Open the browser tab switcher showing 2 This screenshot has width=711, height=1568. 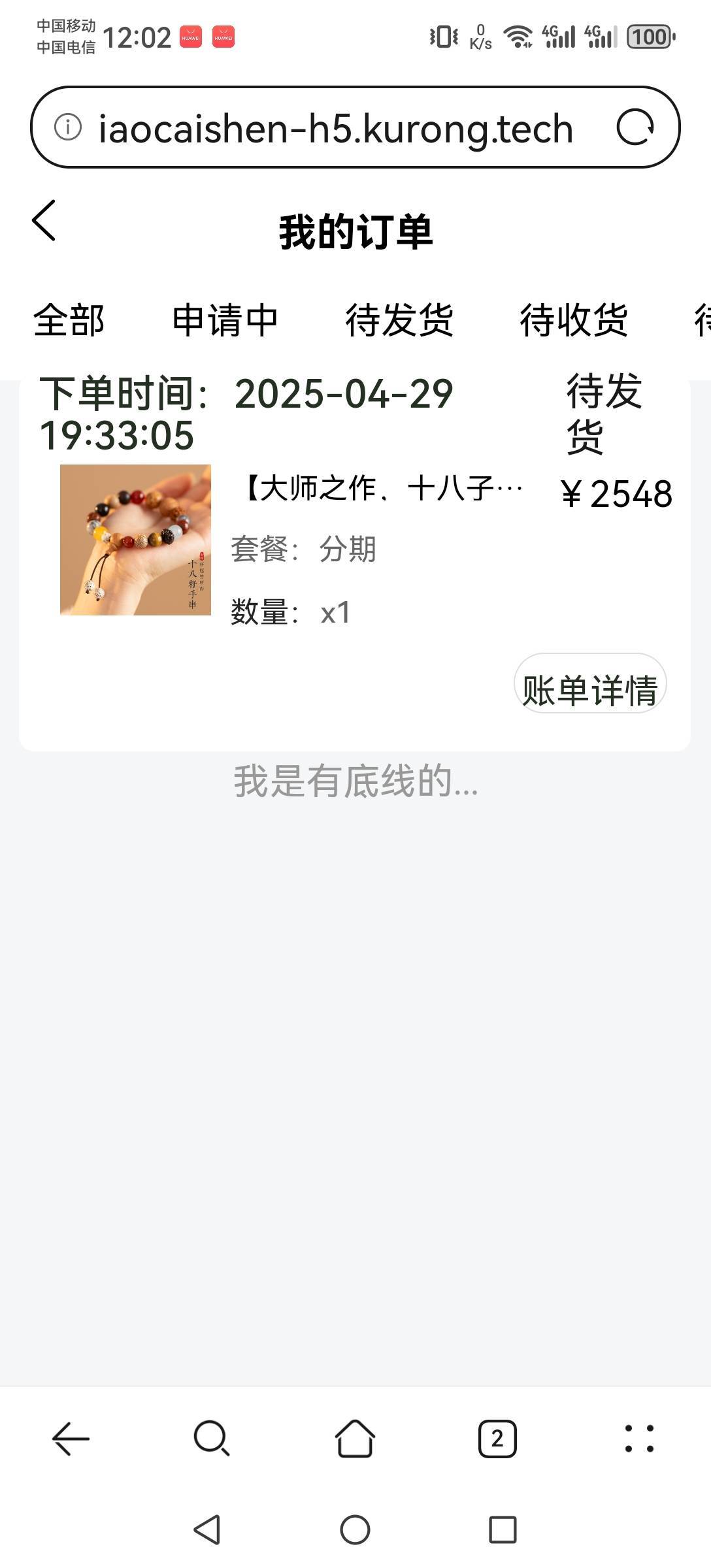point(497,1439)
